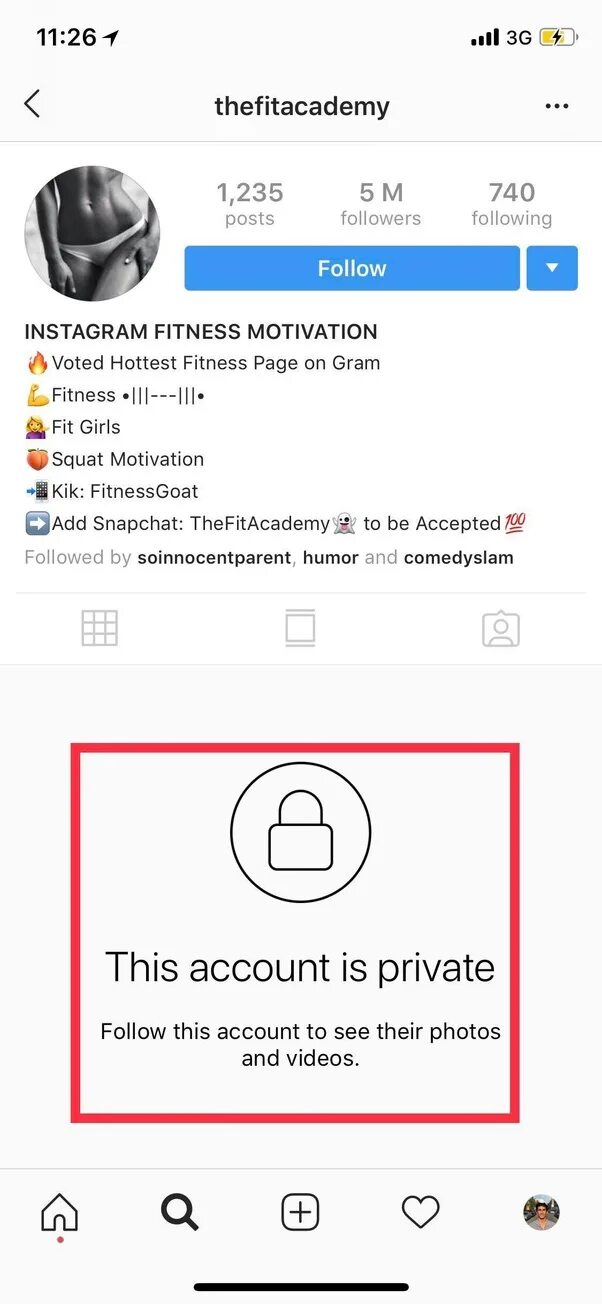The height and width of the screenshot is (1304, 602).
Task: Switch to the grid view tab
Action: (100, 628)
